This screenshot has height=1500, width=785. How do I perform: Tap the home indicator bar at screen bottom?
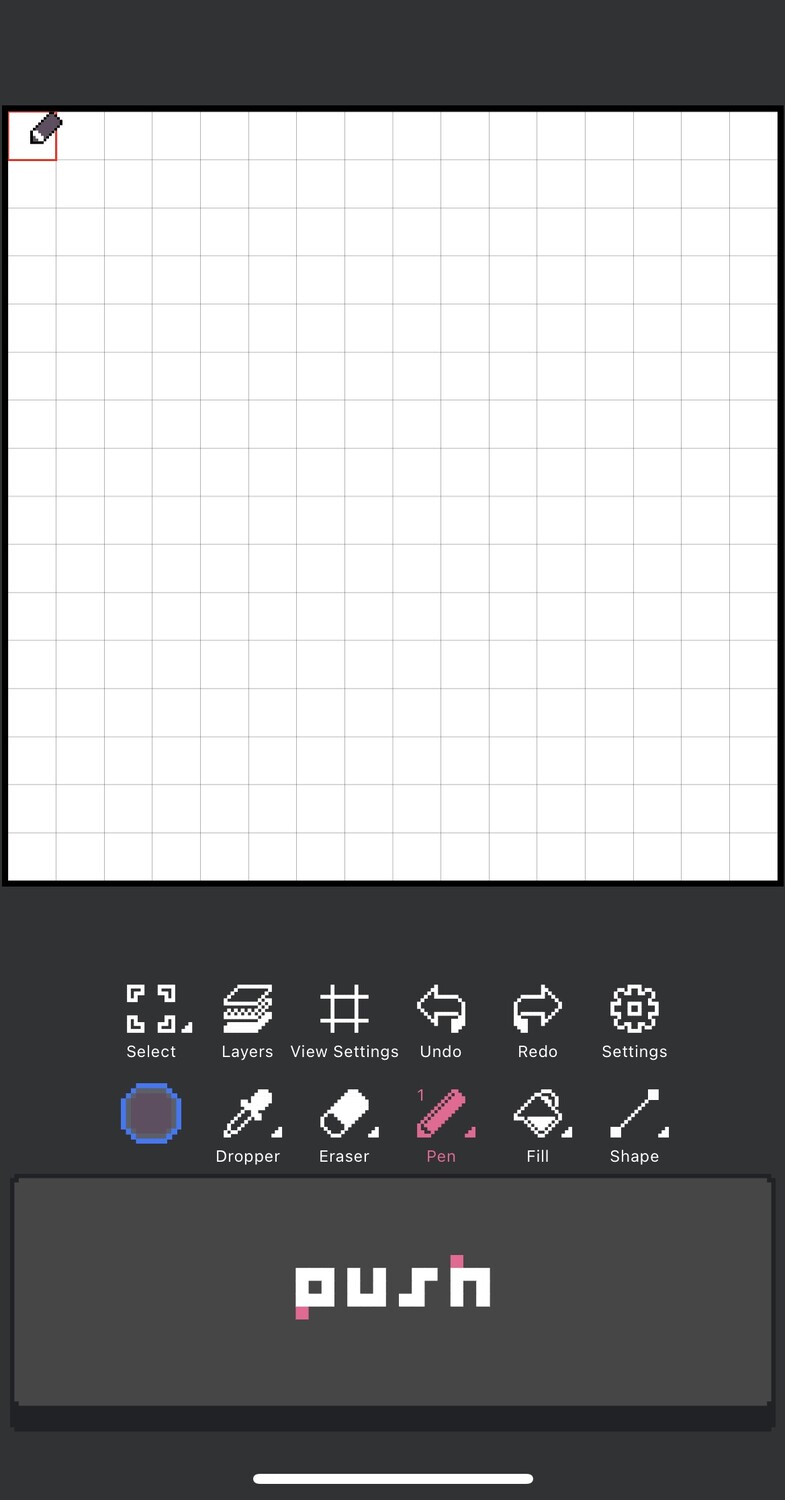coord(392,1478)
